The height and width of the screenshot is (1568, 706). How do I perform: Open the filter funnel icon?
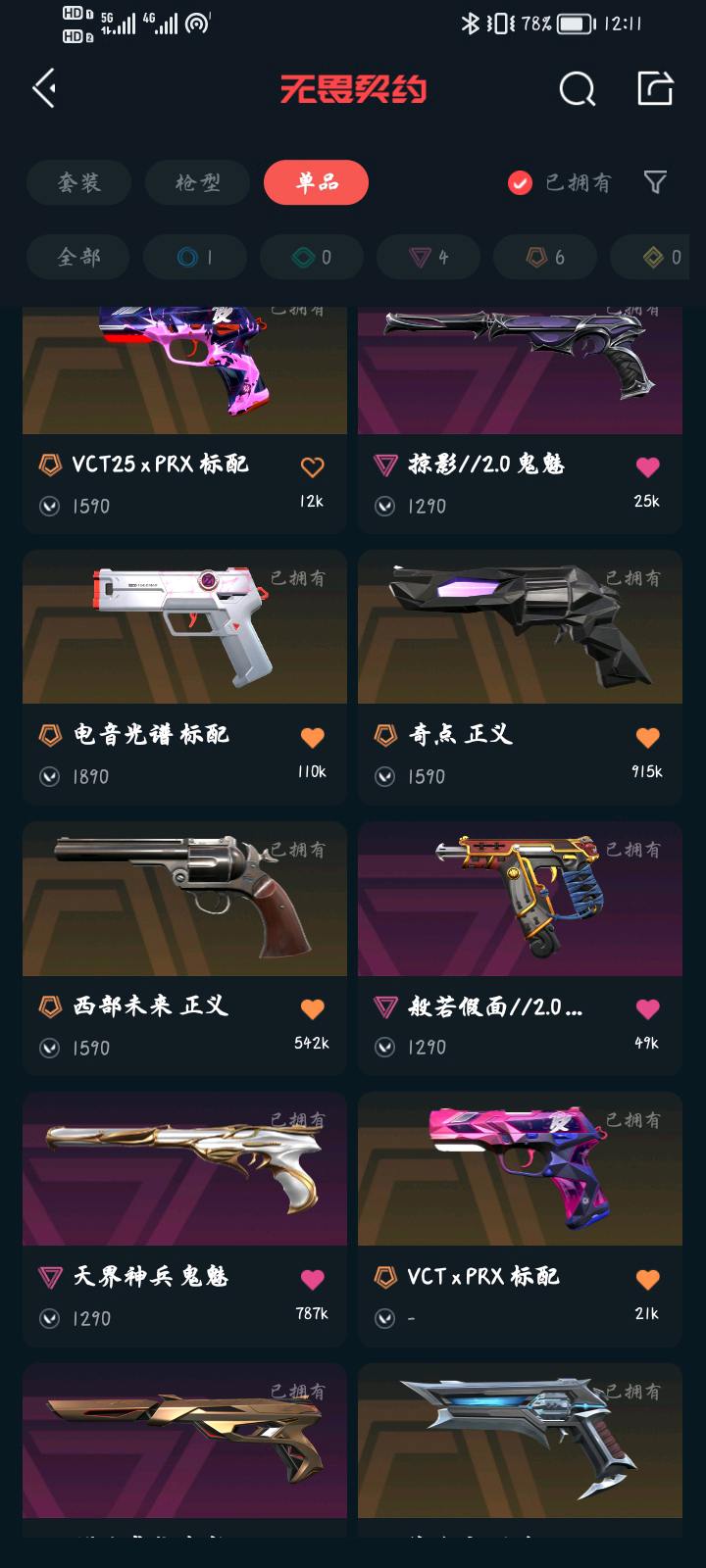click(x=655, y=182)
